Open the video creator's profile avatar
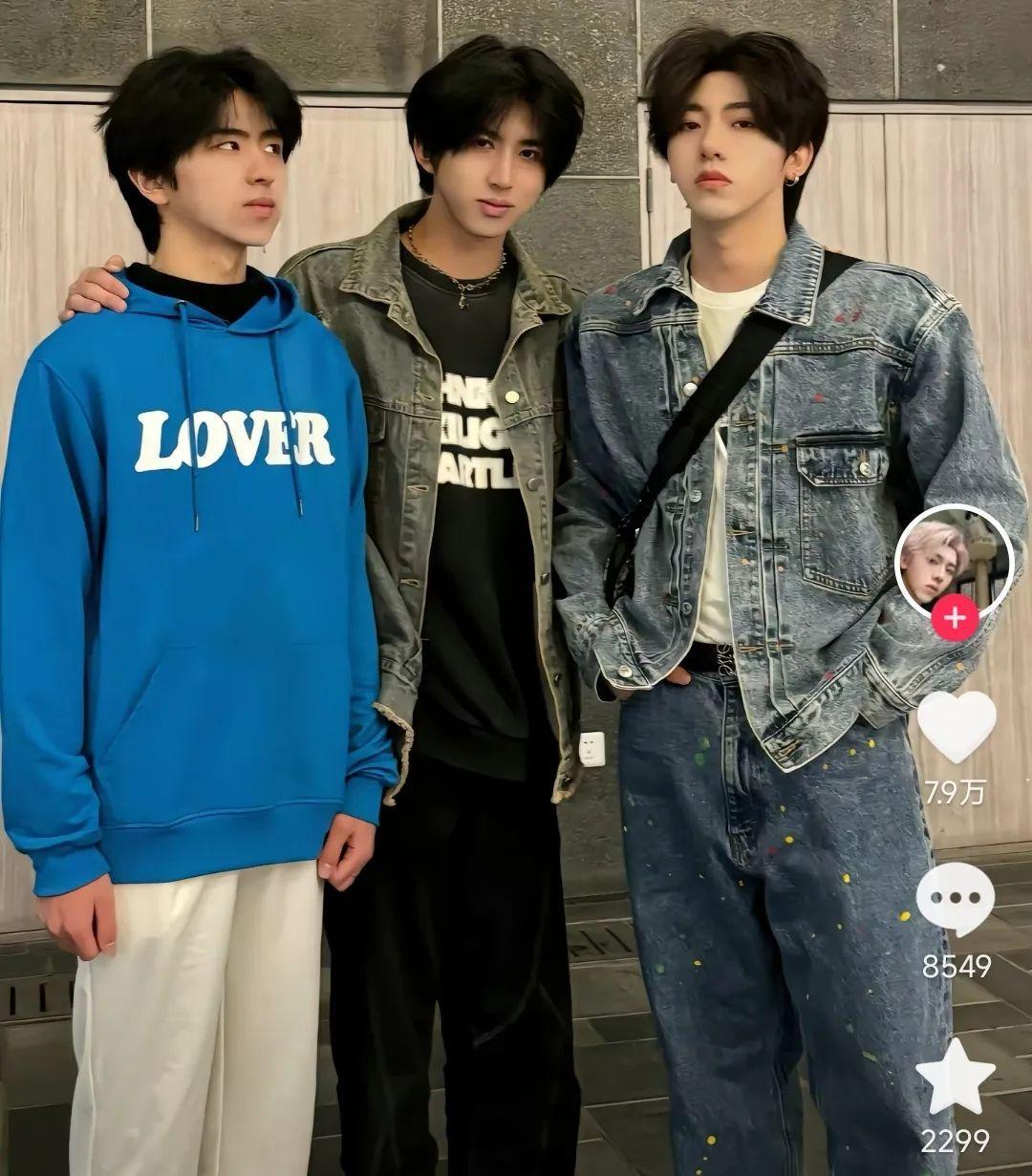1032x1176 pixels. pyautogui.click(x=952, y=562)
